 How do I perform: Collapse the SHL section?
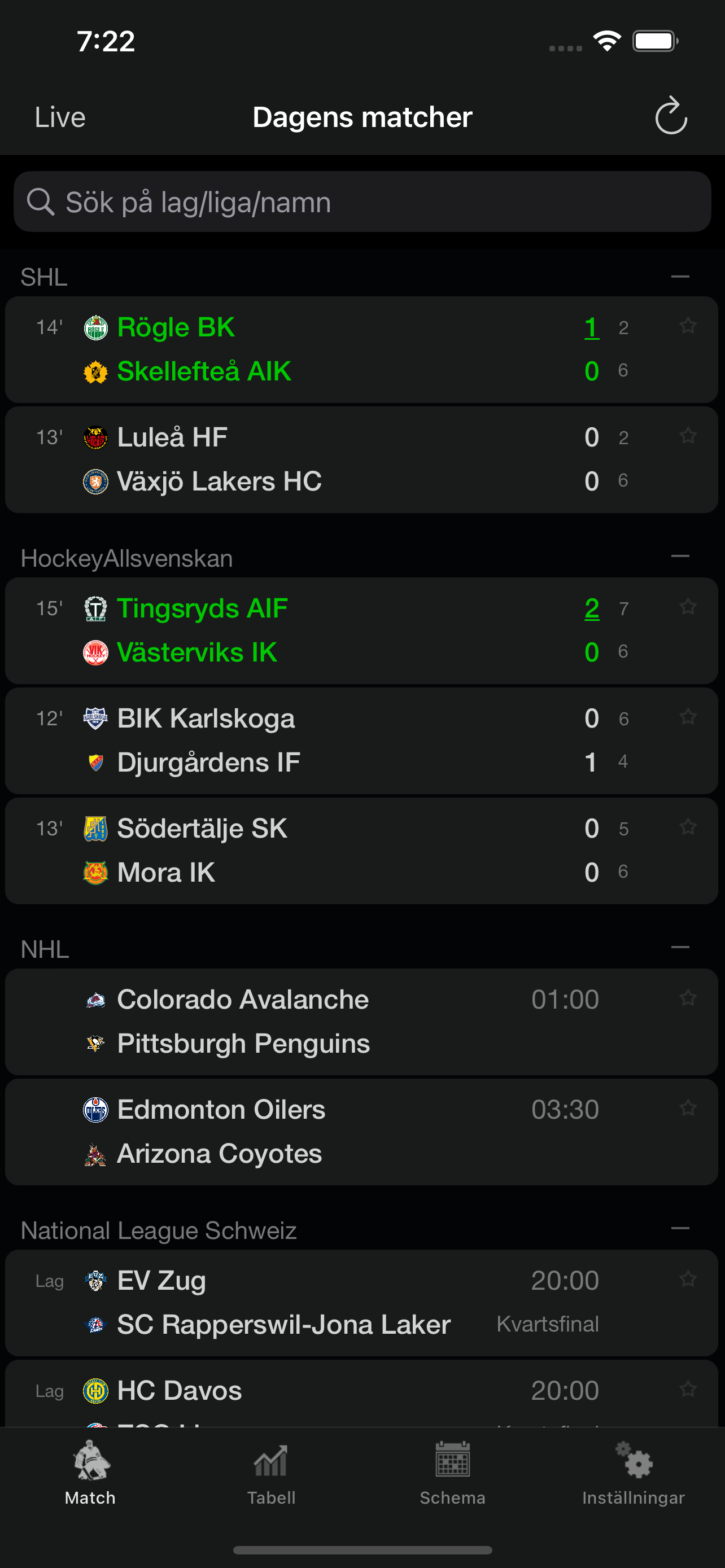pyautogui.click(x=680, y=277)
